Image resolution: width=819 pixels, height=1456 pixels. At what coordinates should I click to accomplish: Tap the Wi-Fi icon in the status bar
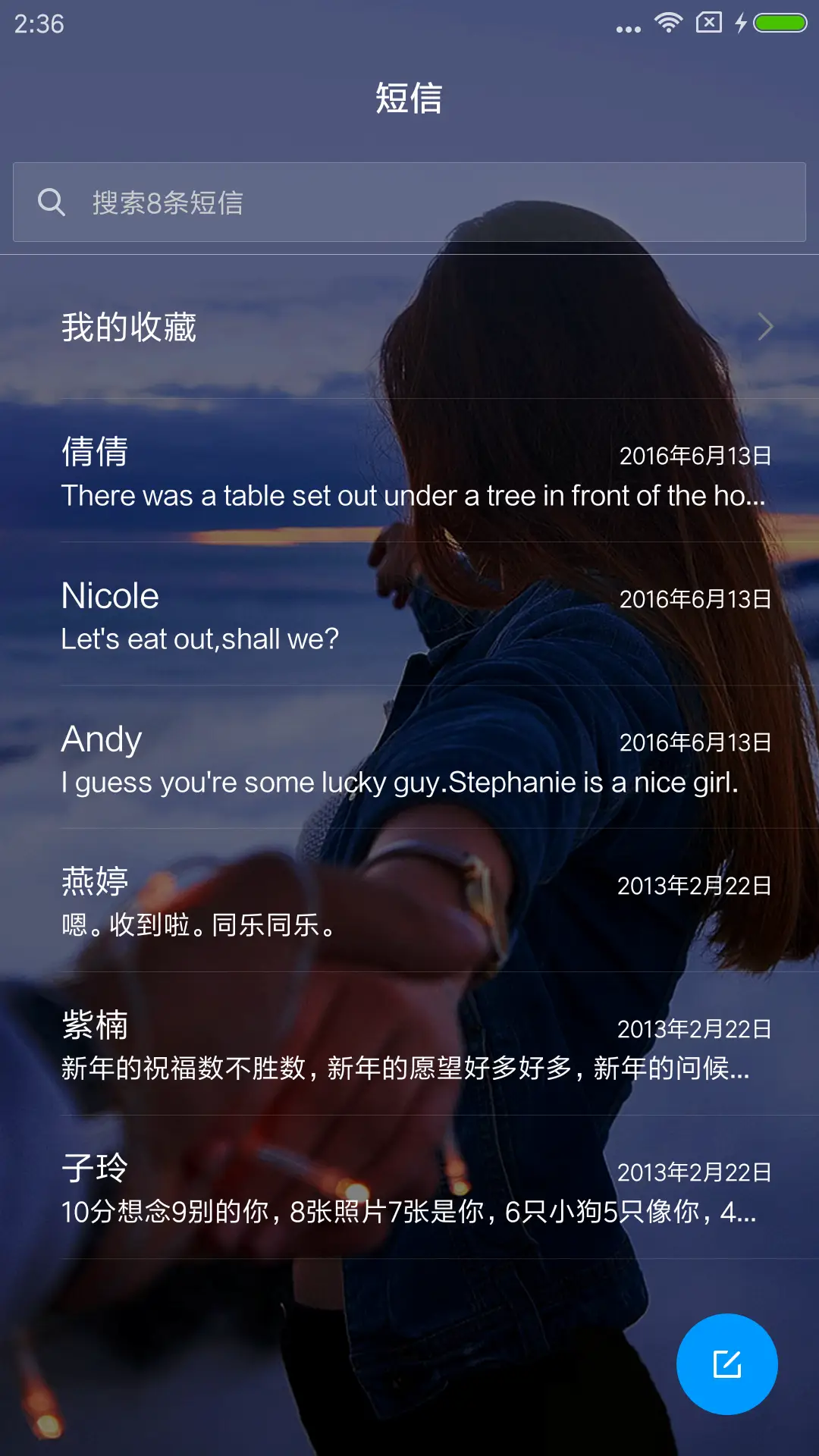coord(670,23)
